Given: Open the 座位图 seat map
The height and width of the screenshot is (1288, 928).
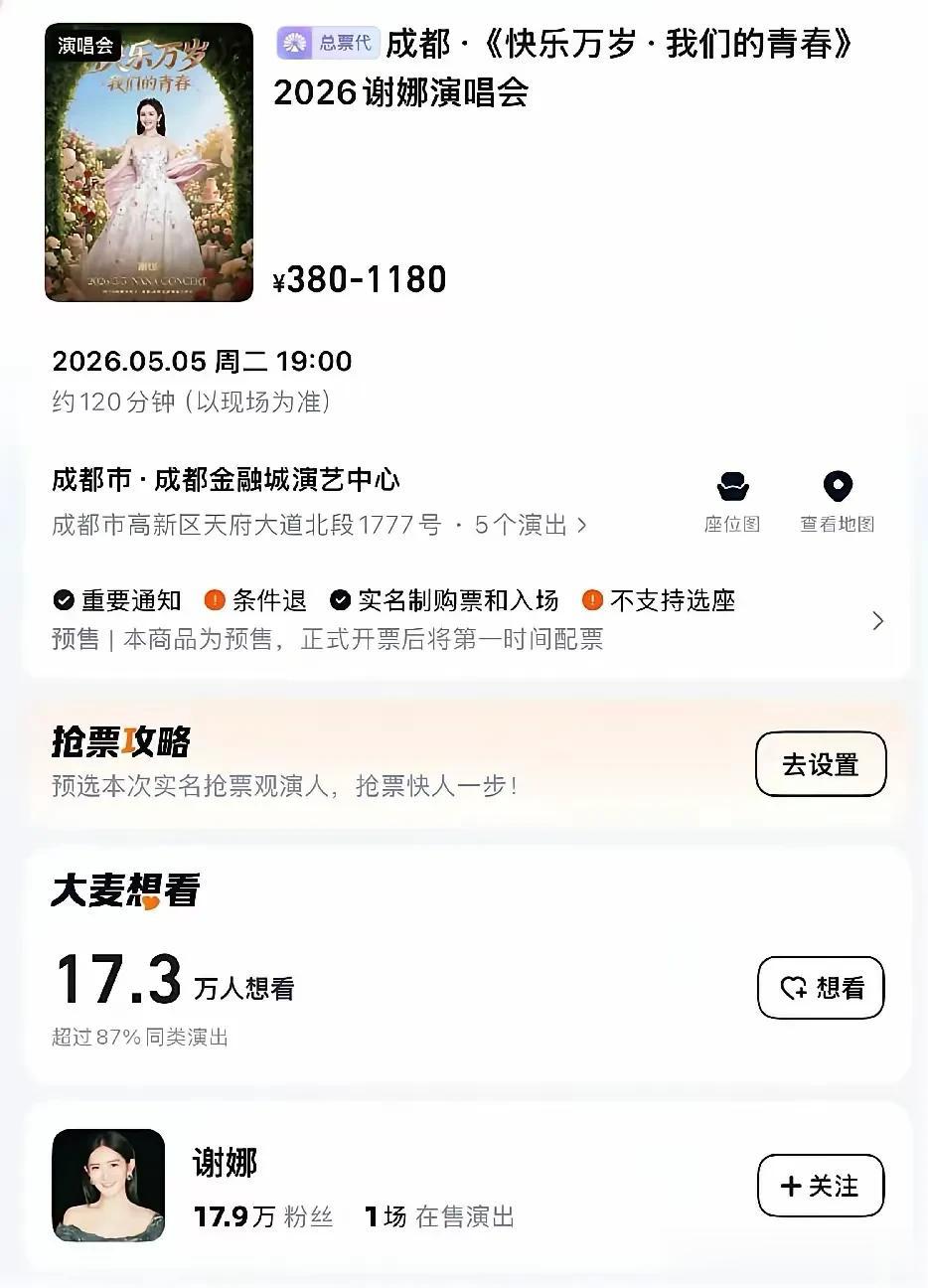Looking at the screenshot, I should tap(732, 503).
